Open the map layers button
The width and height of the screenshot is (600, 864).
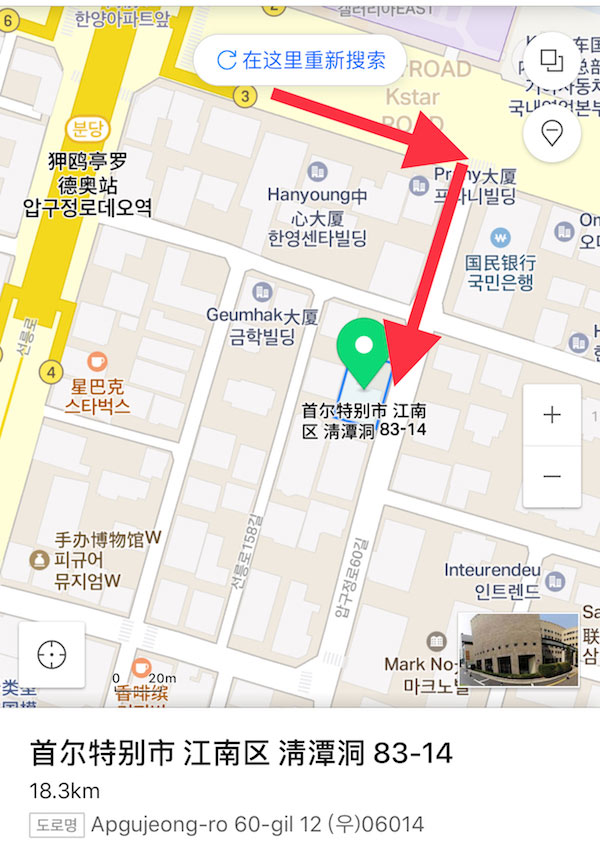pos(551,60)
